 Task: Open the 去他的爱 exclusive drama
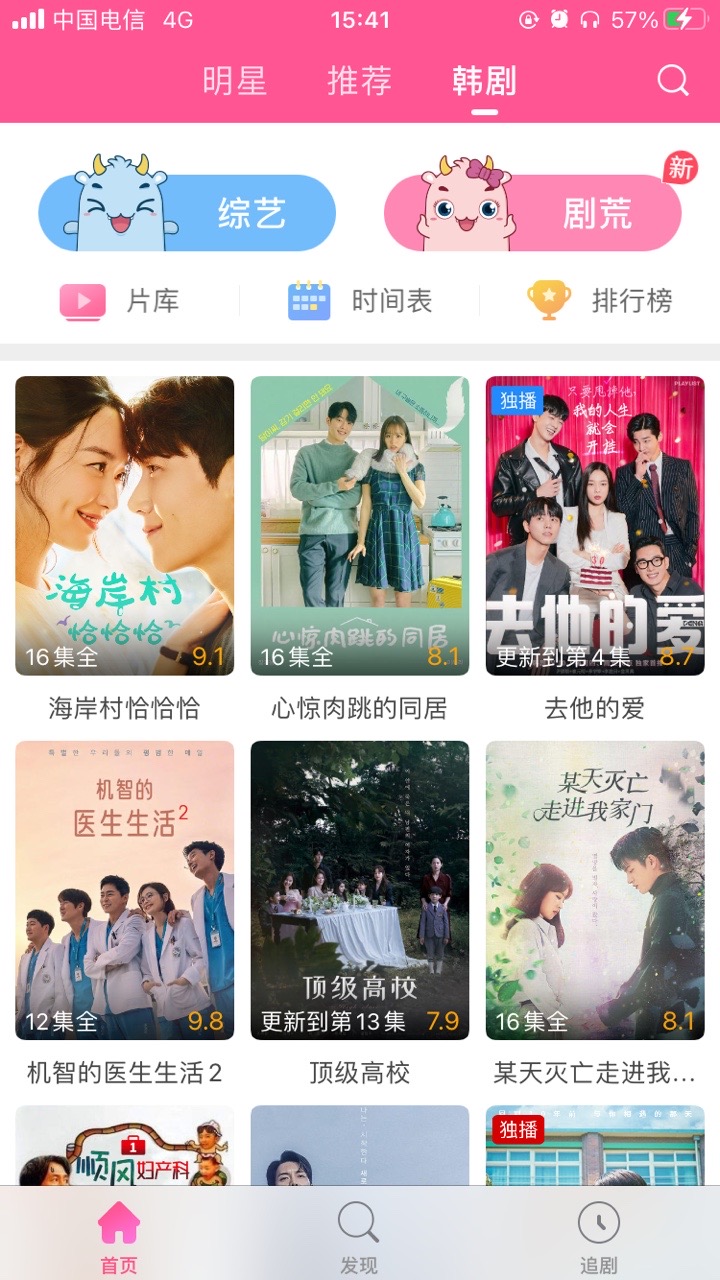(x=594, y=520)
